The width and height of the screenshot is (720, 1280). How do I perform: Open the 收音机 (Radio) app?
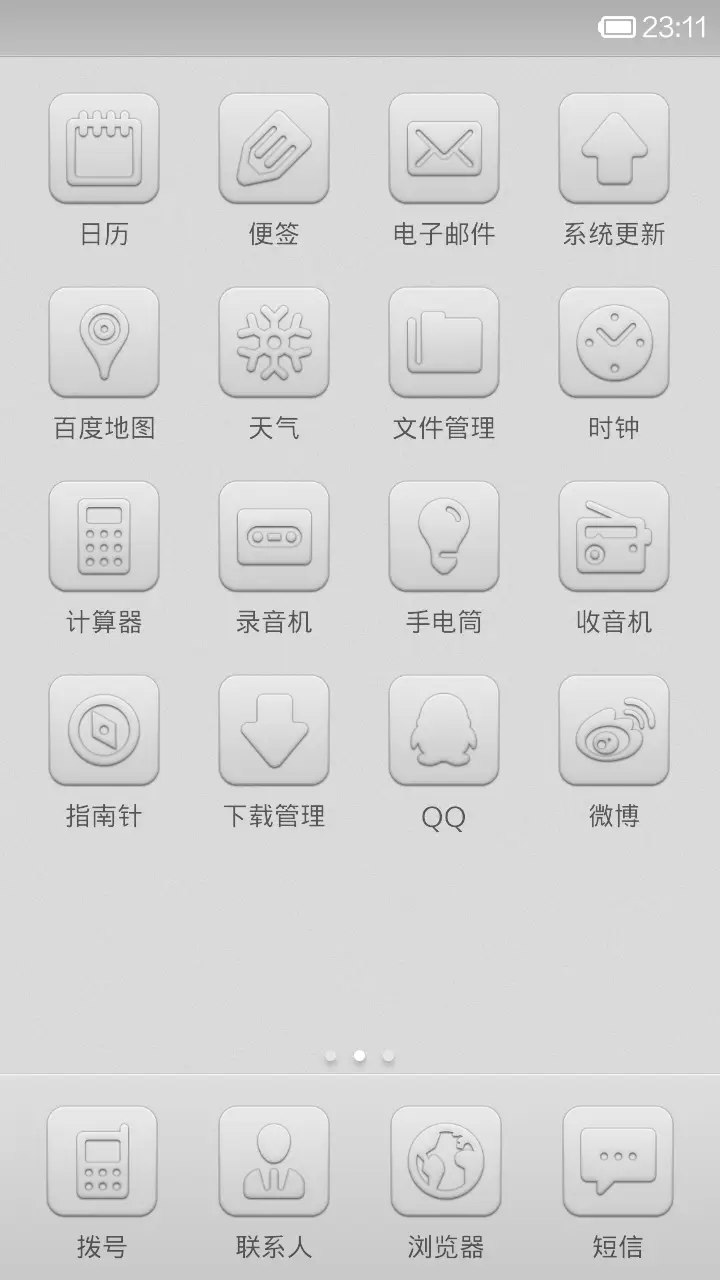[x=614, y=535]
